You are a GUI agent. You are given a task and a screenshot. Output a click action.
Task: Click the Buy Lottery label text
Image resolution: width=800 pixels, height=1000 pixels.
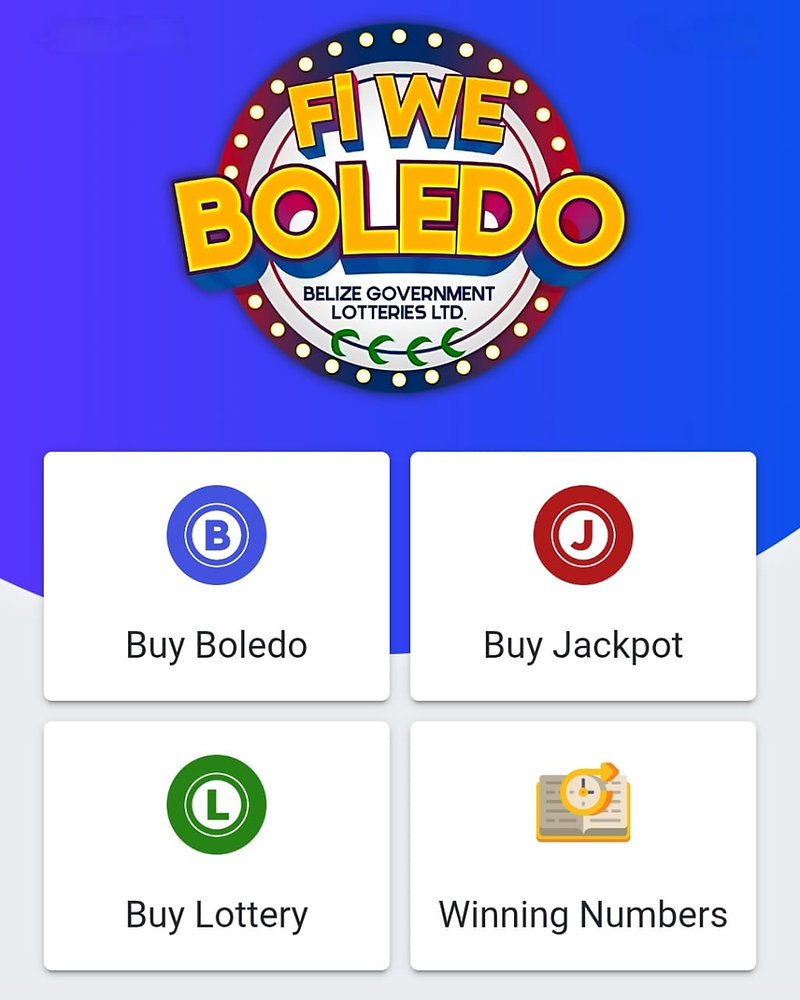point(215,915)
